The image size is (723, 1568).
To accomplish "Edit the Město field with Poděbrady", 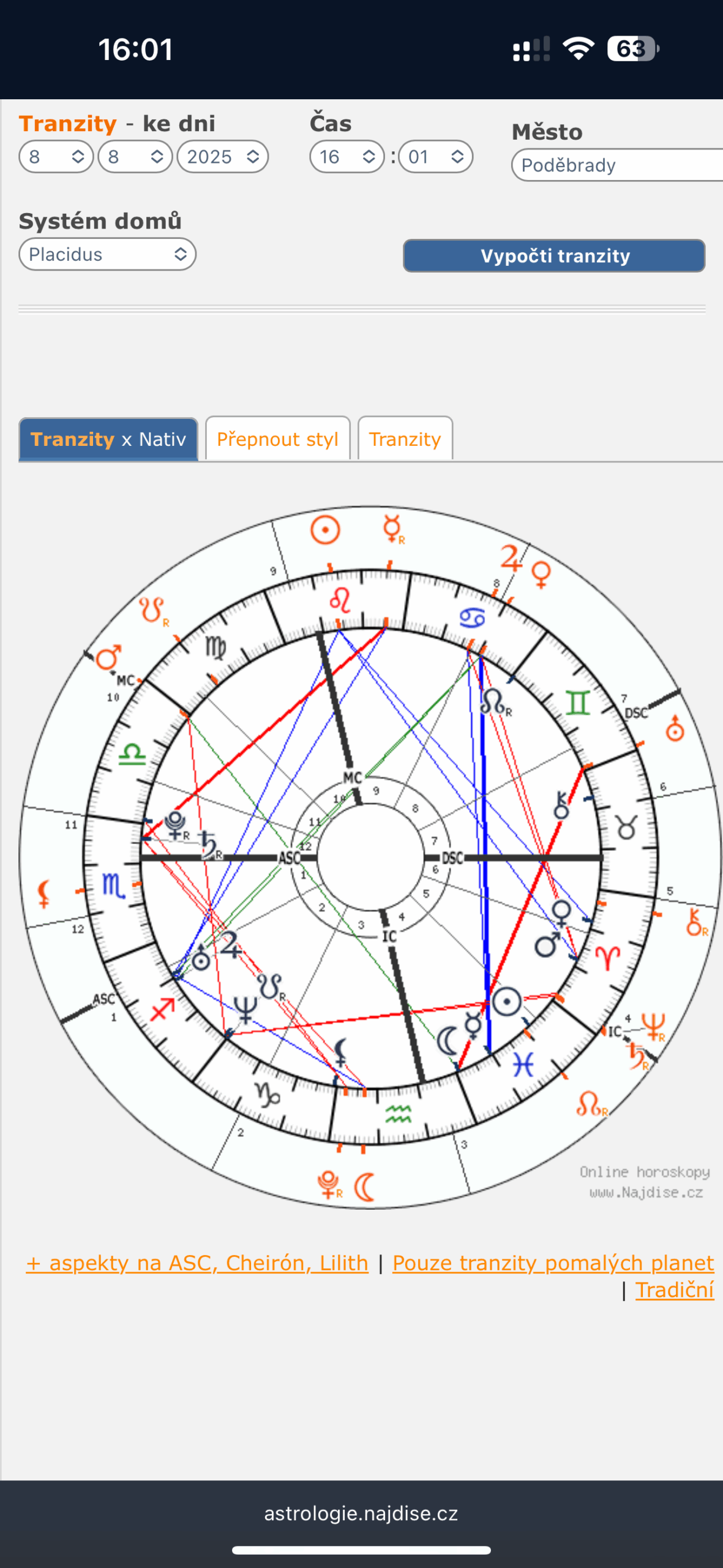I will click(x=617, y=165).
